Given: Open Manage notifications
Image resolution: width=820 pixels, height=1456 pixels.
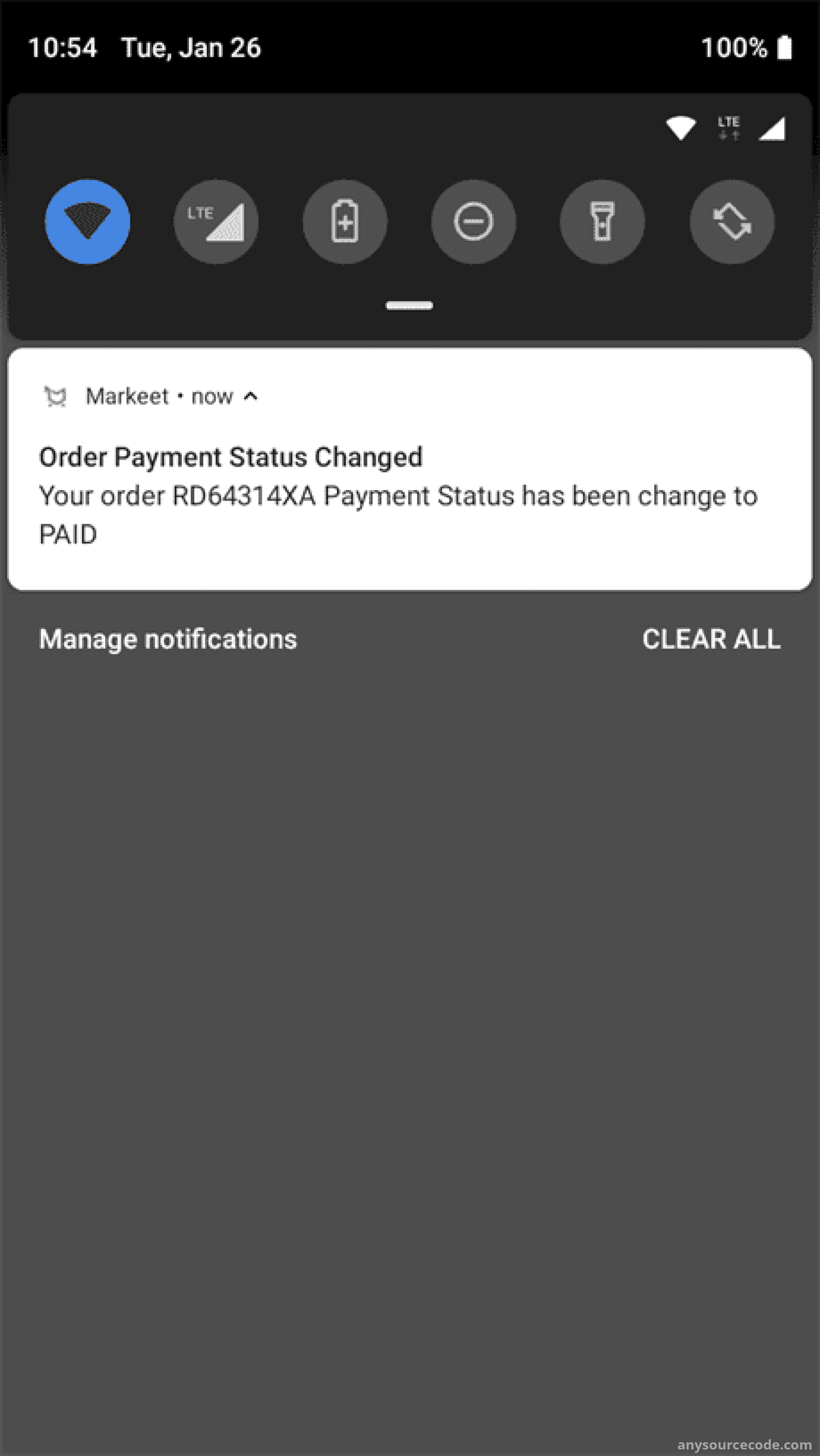Looking at the screenshot, I should coord(168,639).
